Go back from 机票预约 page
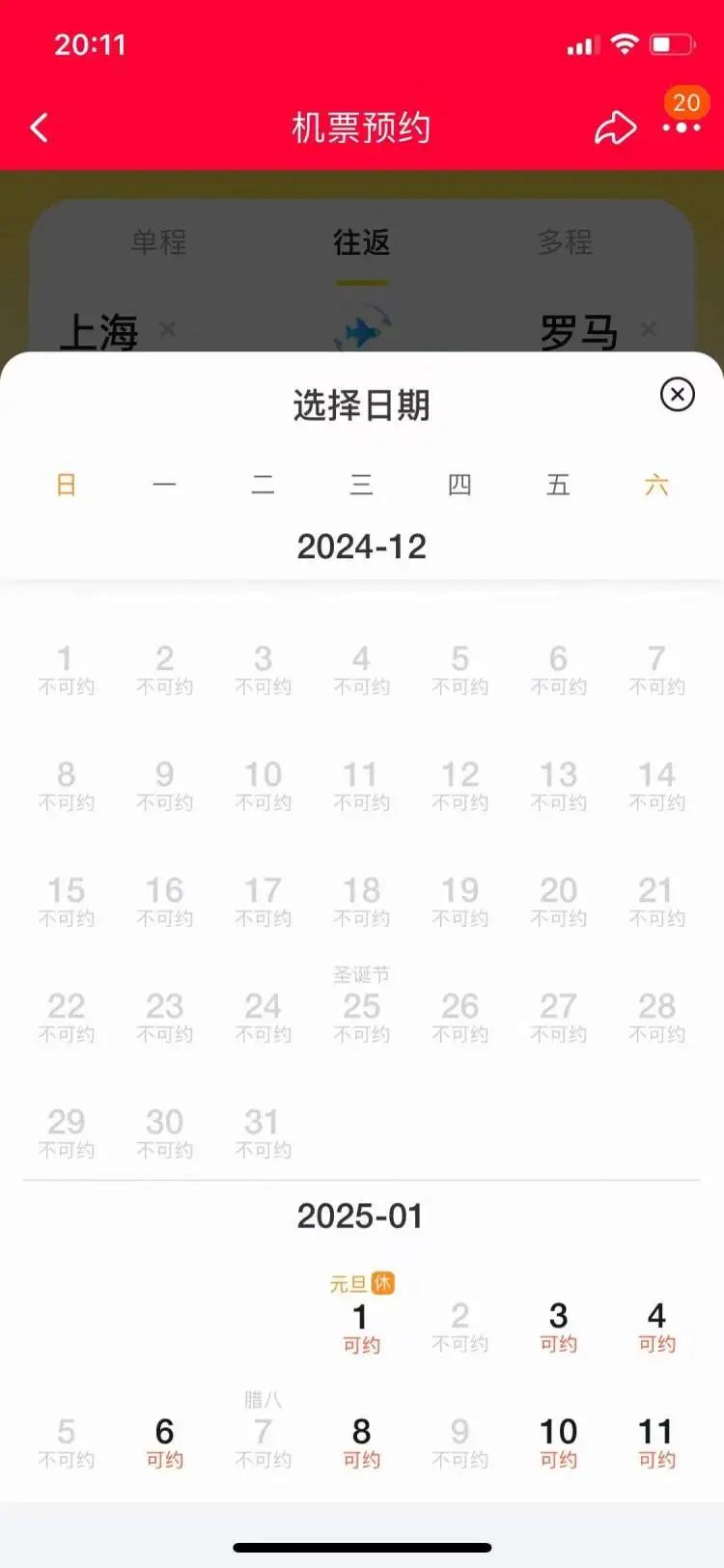This screenshot has height=1568, width=724. tap(40, 127)
